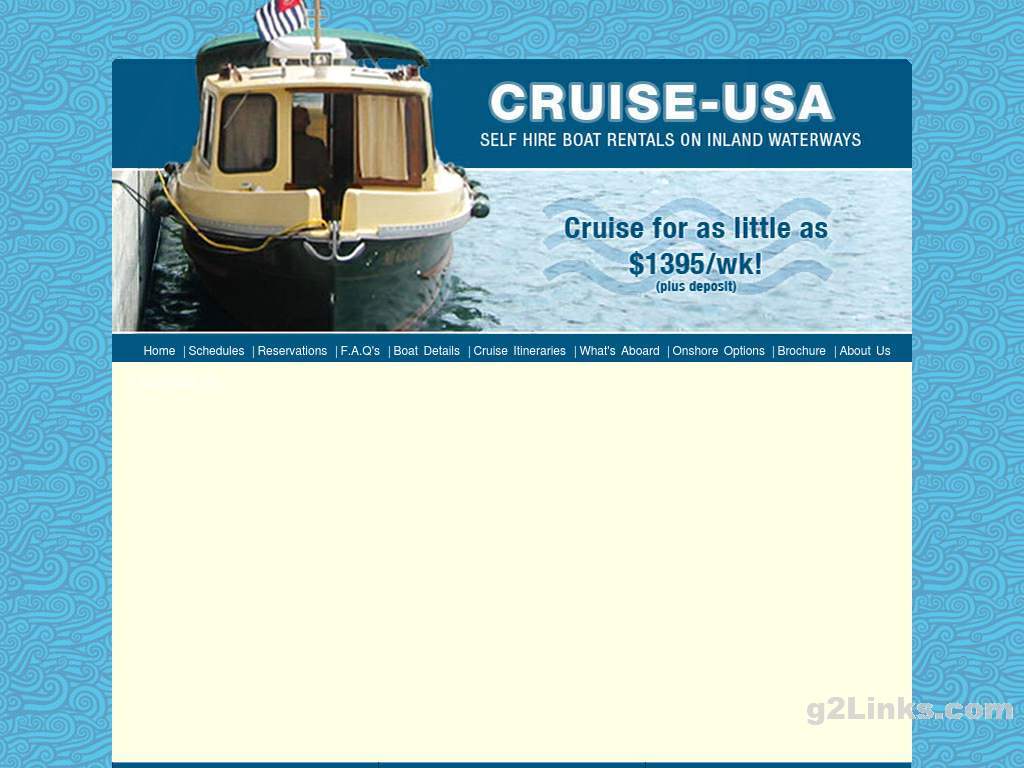The height and width of the screenshot is (768, 1024).
Task: View the F.A.Q's page
Action: pyautogui.click(x=360, y=351)
